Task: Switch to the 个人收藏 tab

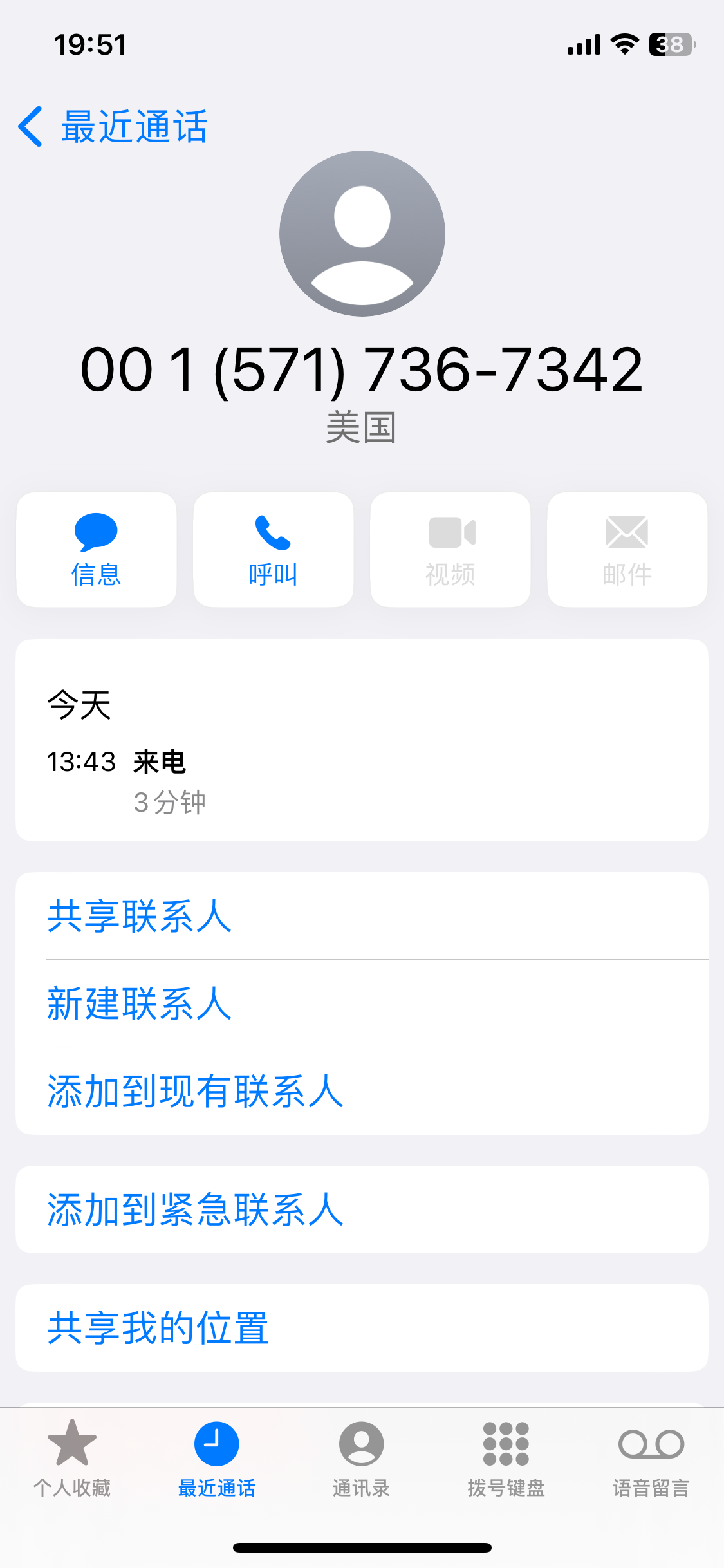Action: coord(72,1456)
